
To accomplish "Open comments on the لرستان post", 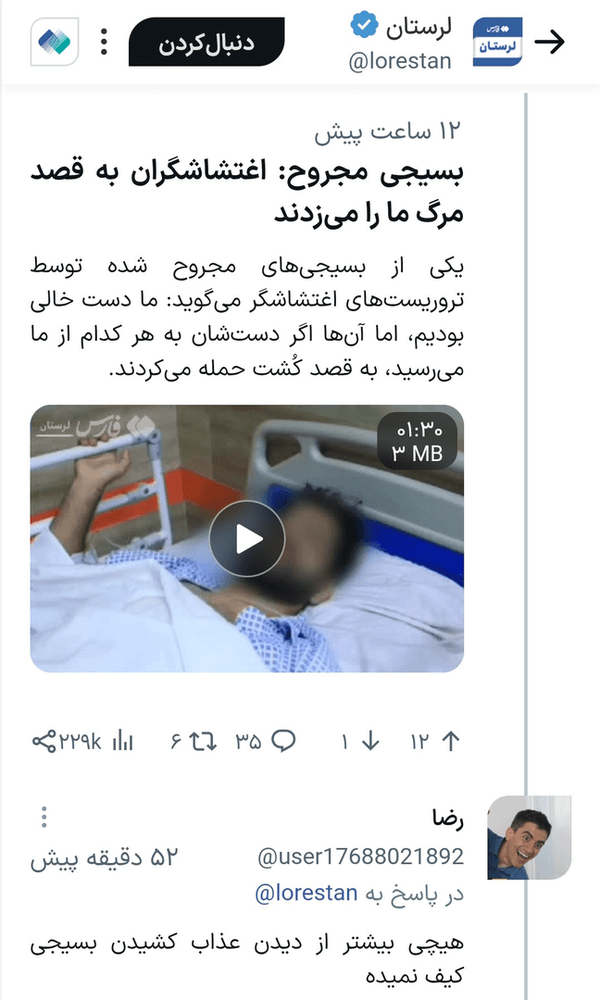I will coord(285,742).
